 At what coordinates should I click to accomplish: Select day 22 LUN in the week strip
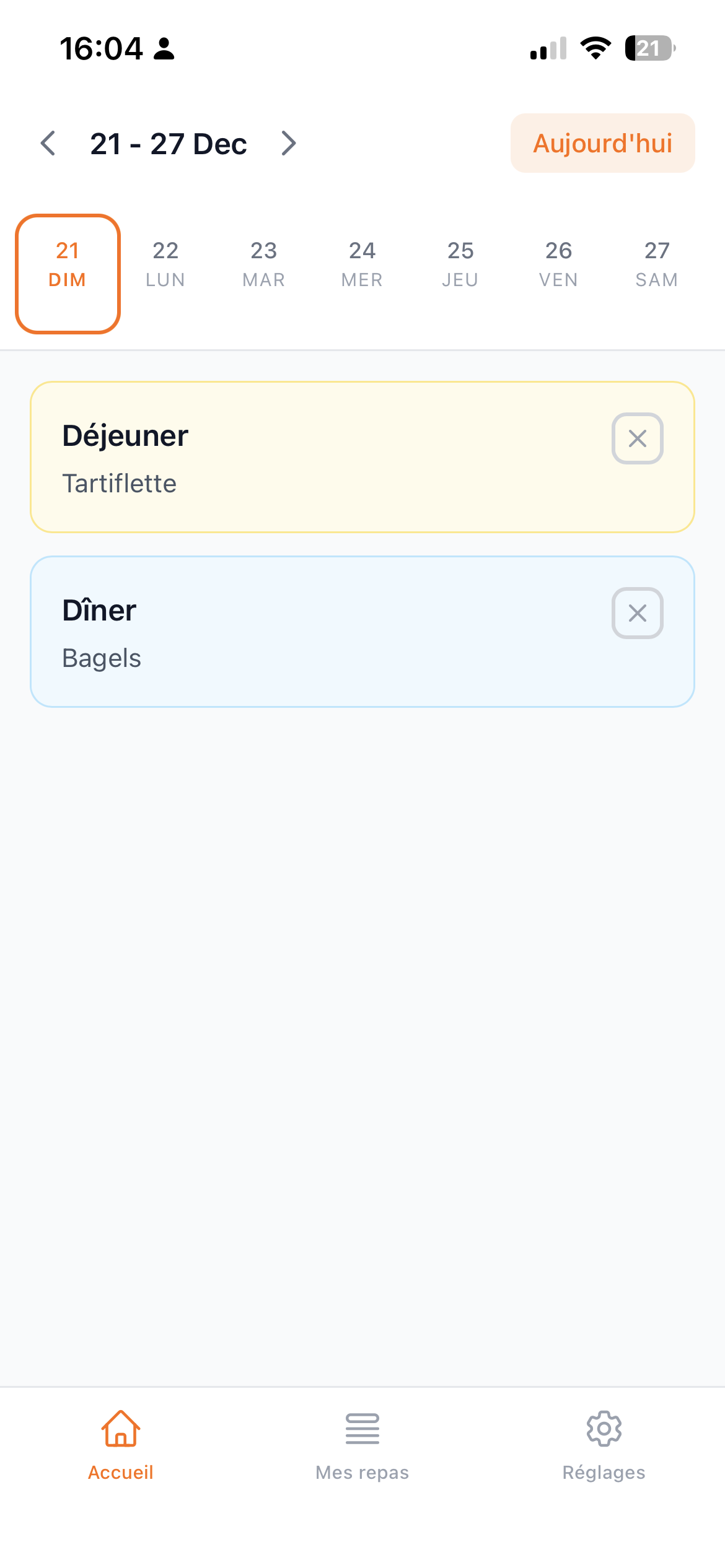click(164, 264)
